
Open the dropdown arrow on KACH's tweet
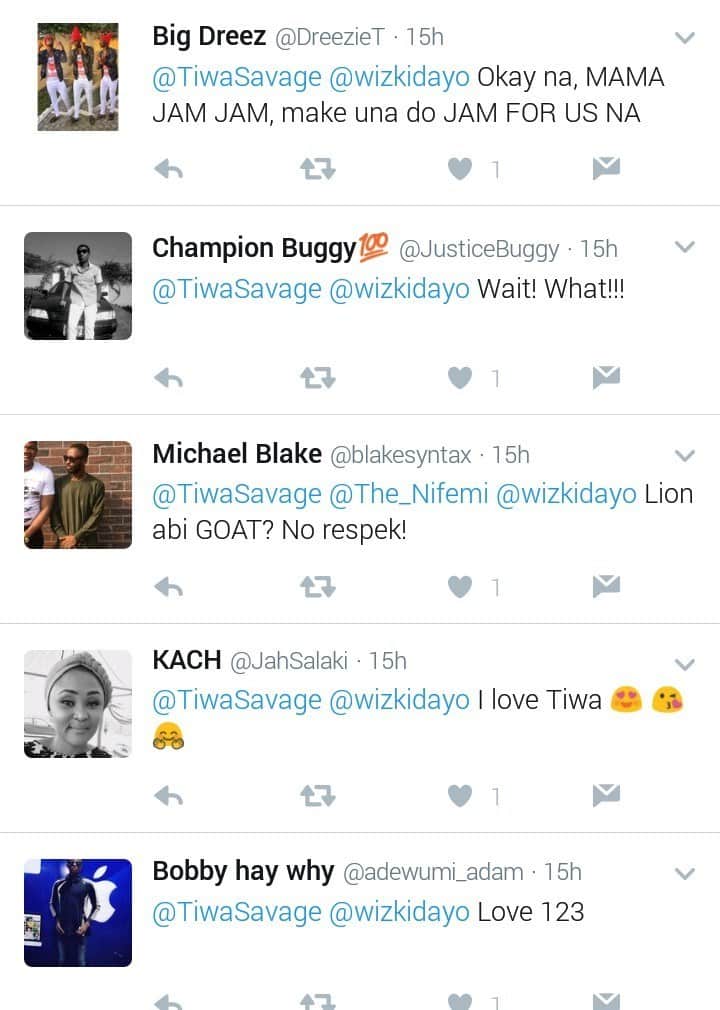pyautogui.click(x=685, y=664)
